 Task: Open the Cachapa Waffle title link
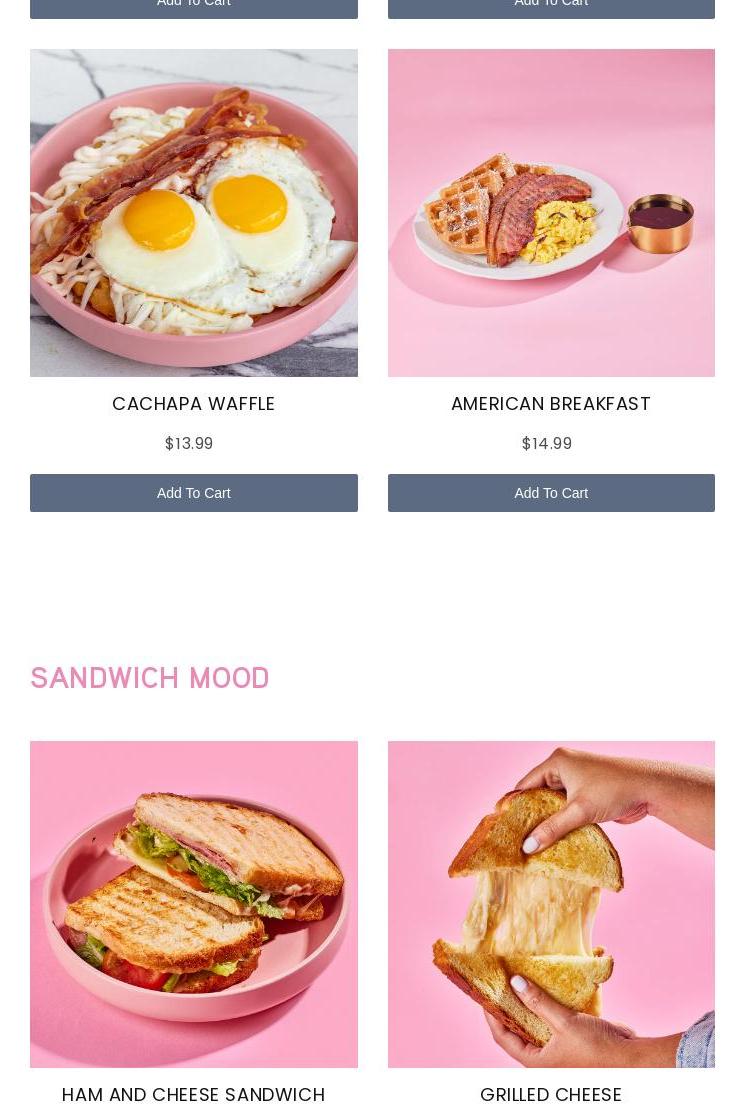click(193, 403)
